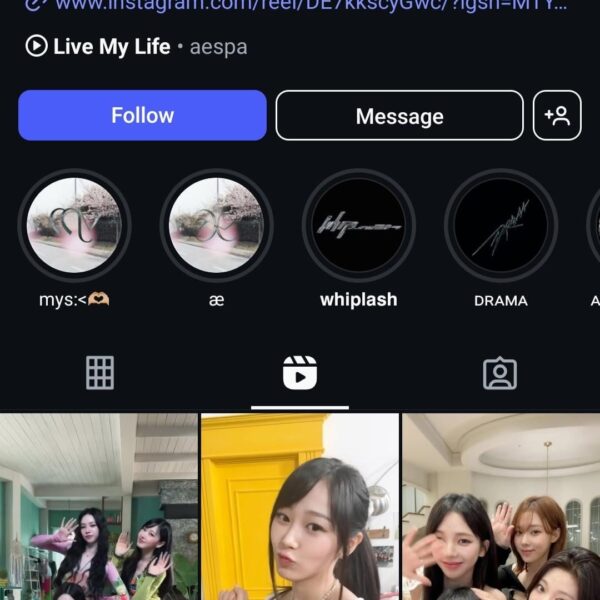Select the Reels tab
The height and width of the screenshot is (600, 600).
click(300, 373)
